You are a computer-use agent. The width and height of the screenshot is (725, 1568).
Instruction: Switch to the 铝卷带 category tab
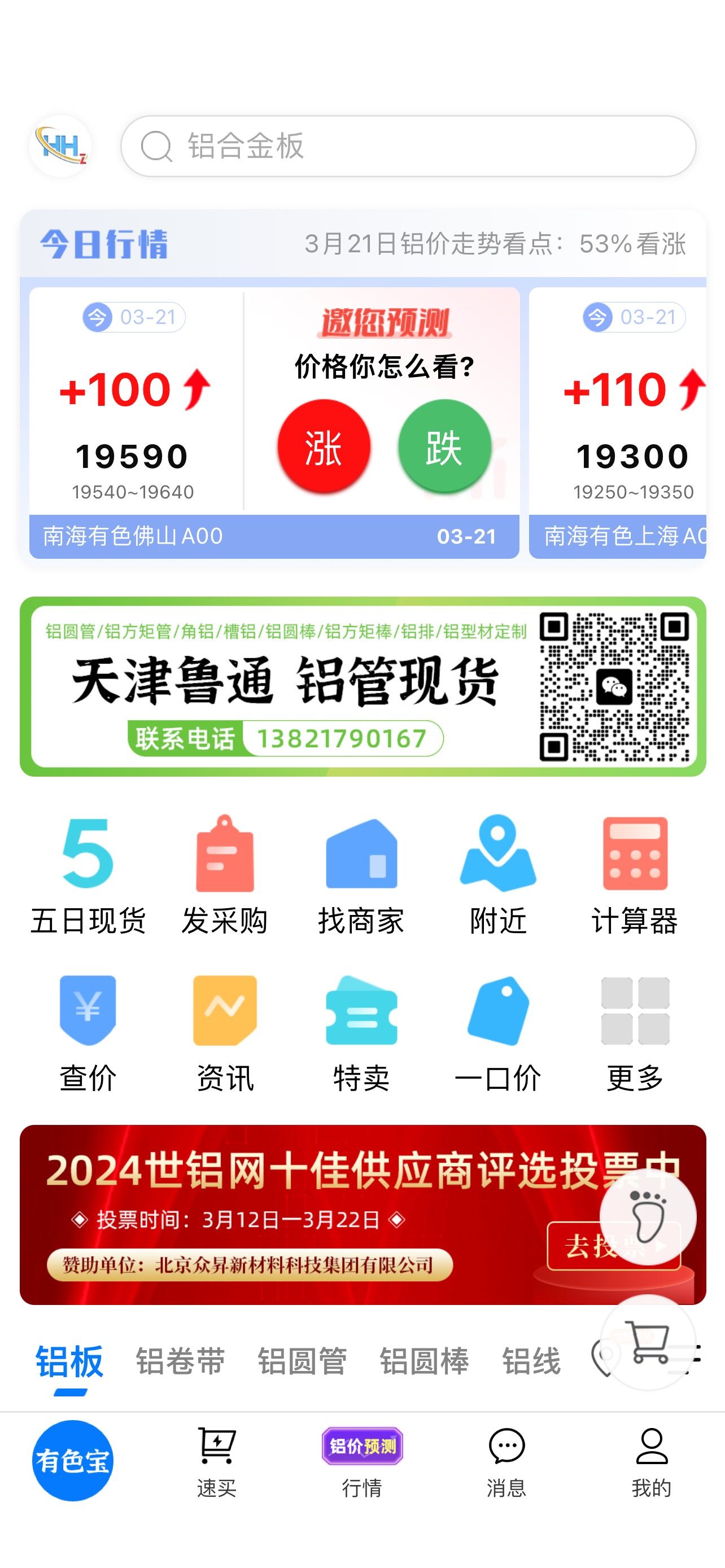point(180,1361)
